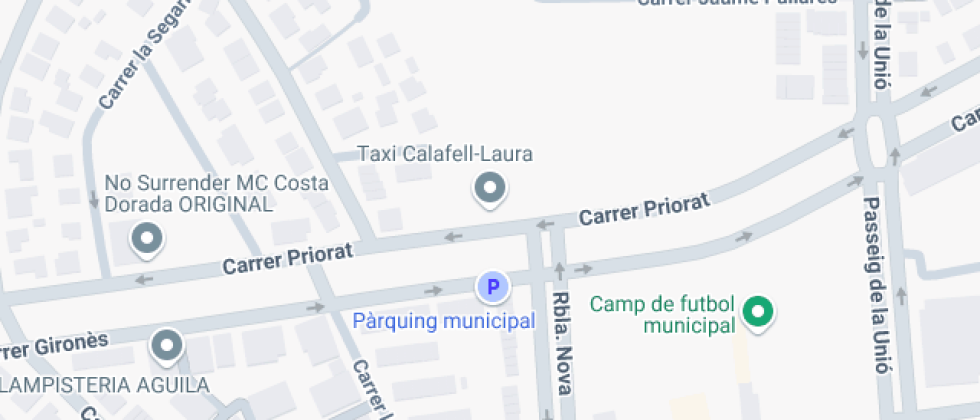Open the Taxi Calafell-Laura map pin
Screen dimensions: 980x420
489,187
